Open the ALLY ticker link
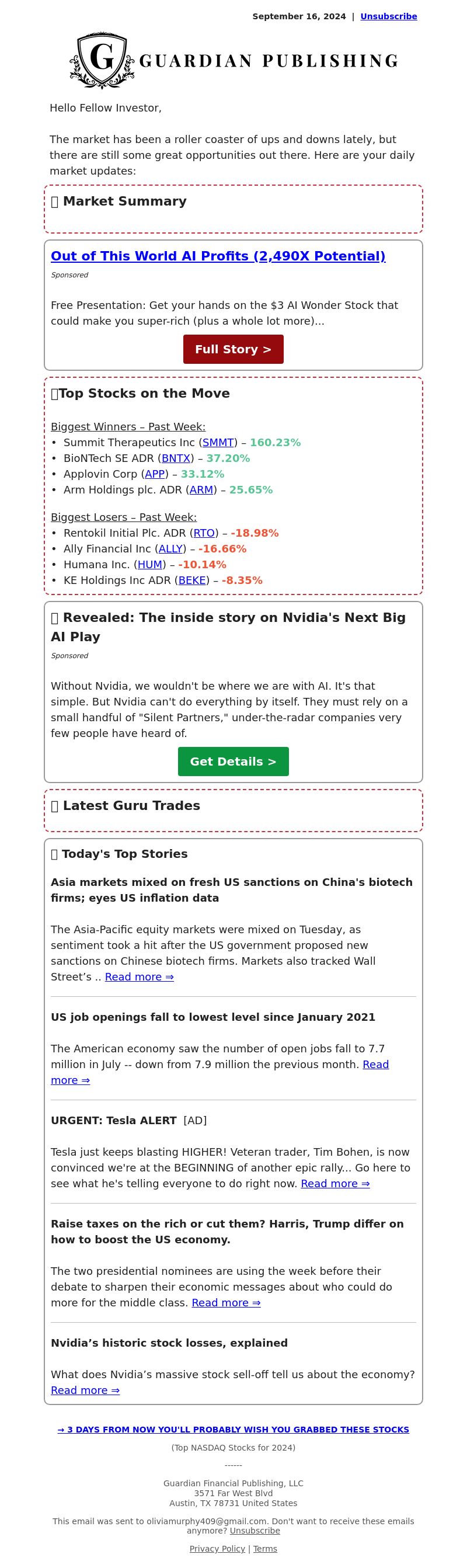Image resolution: width=467 pixels, height=1568 pixels. 170,549
